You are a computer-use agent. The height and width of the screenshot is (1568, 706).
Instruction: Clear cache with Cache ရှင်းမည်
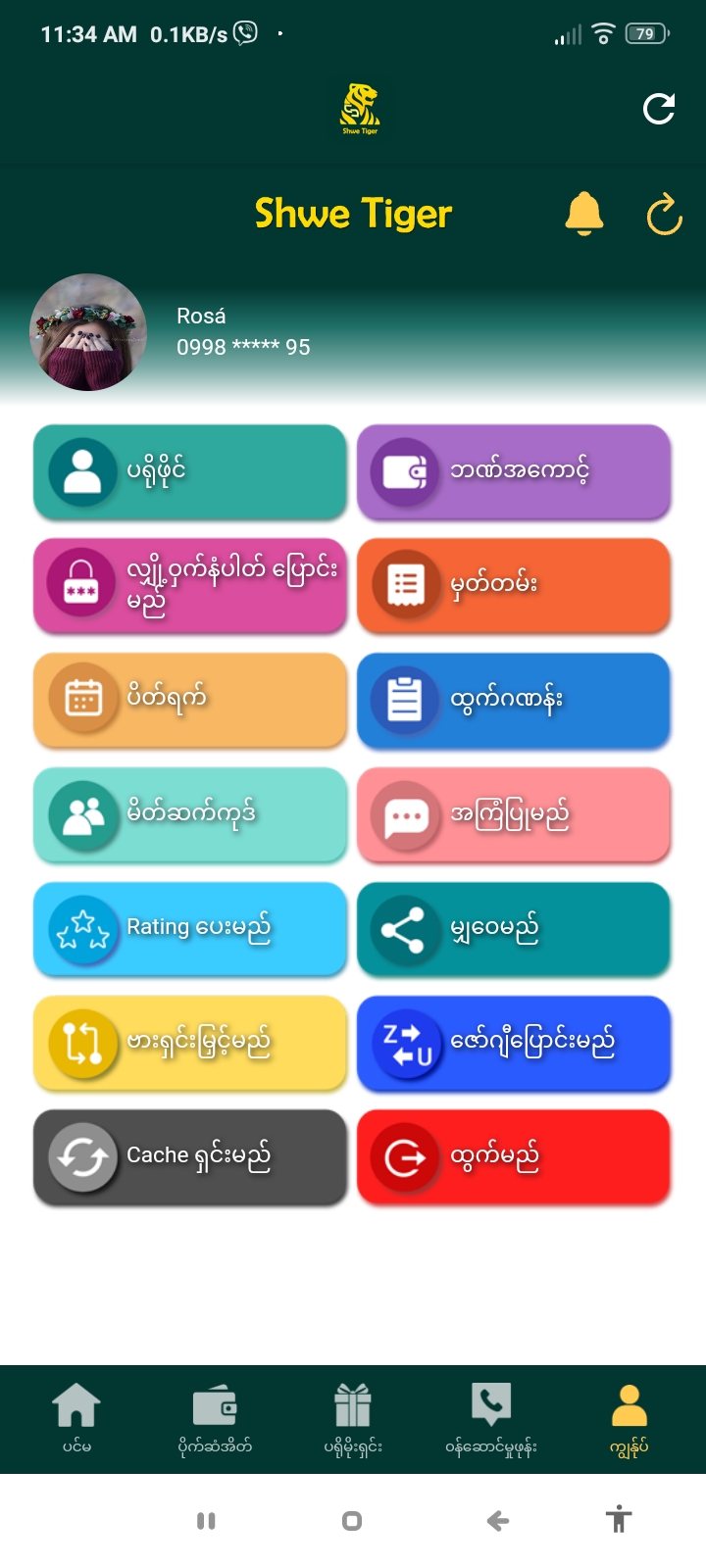point(190,1157)
